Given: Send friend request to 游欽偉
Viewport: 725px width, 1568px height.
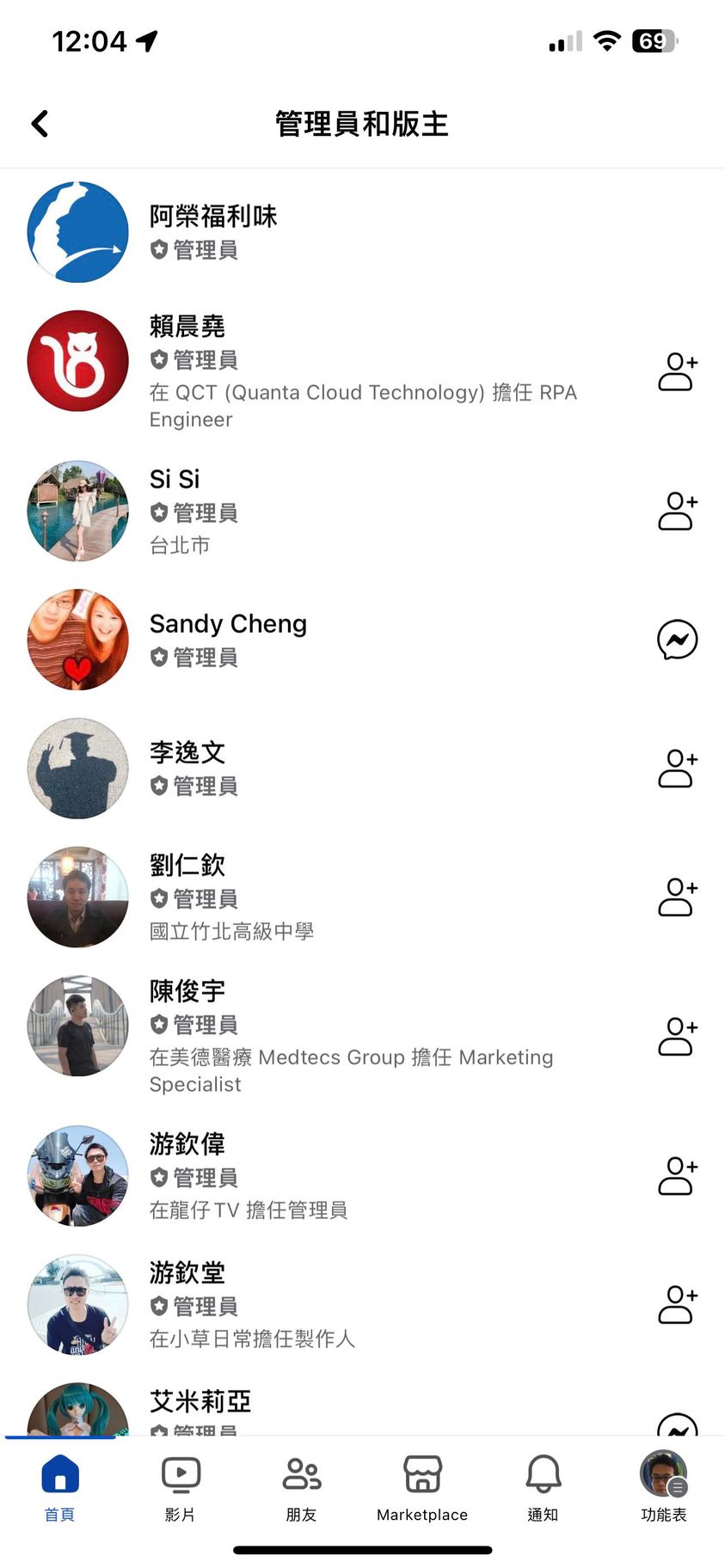Looking at the screenshot, I should (x=677, y=1176).
